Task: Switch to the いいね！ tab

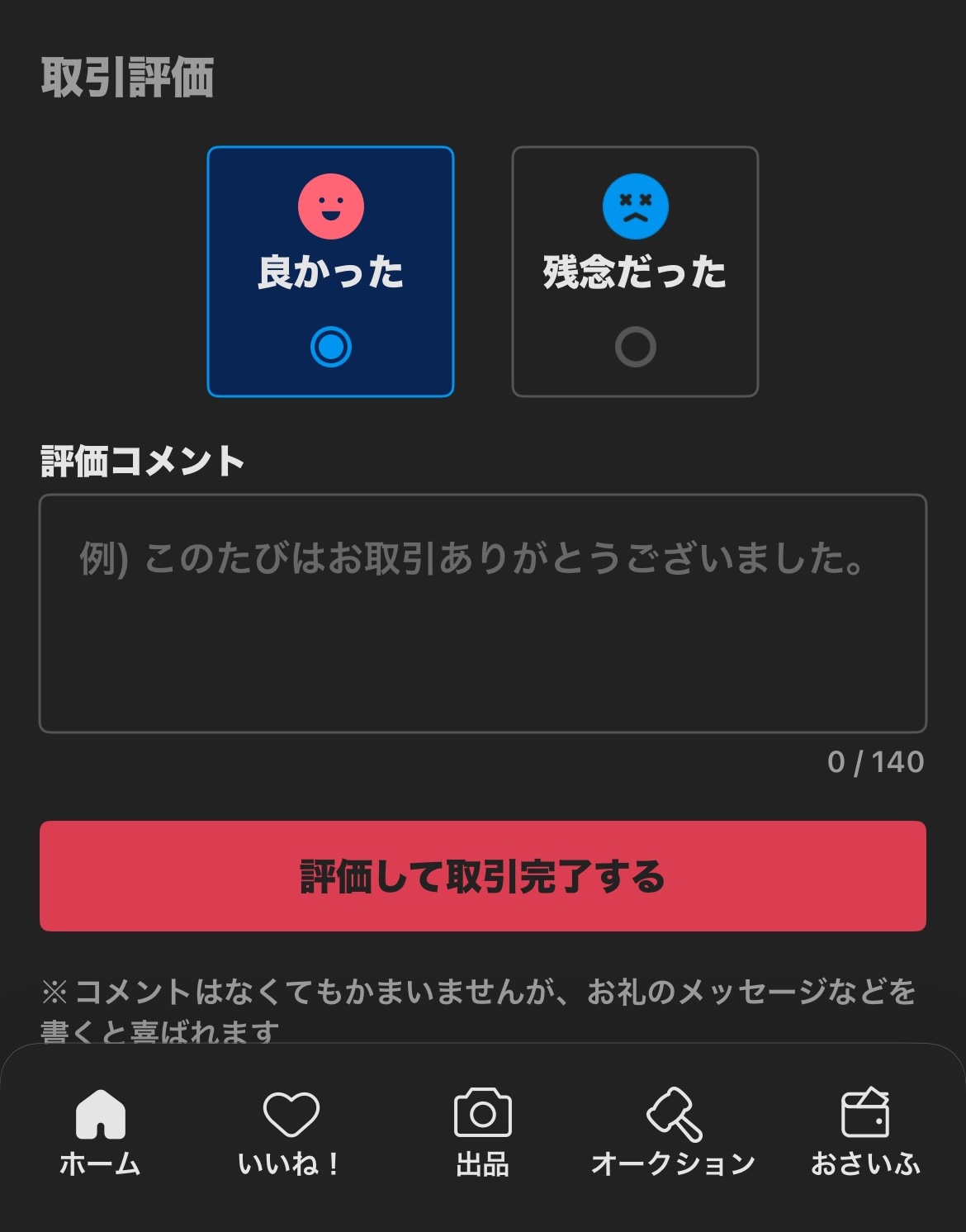Action: pos(290,1131)
